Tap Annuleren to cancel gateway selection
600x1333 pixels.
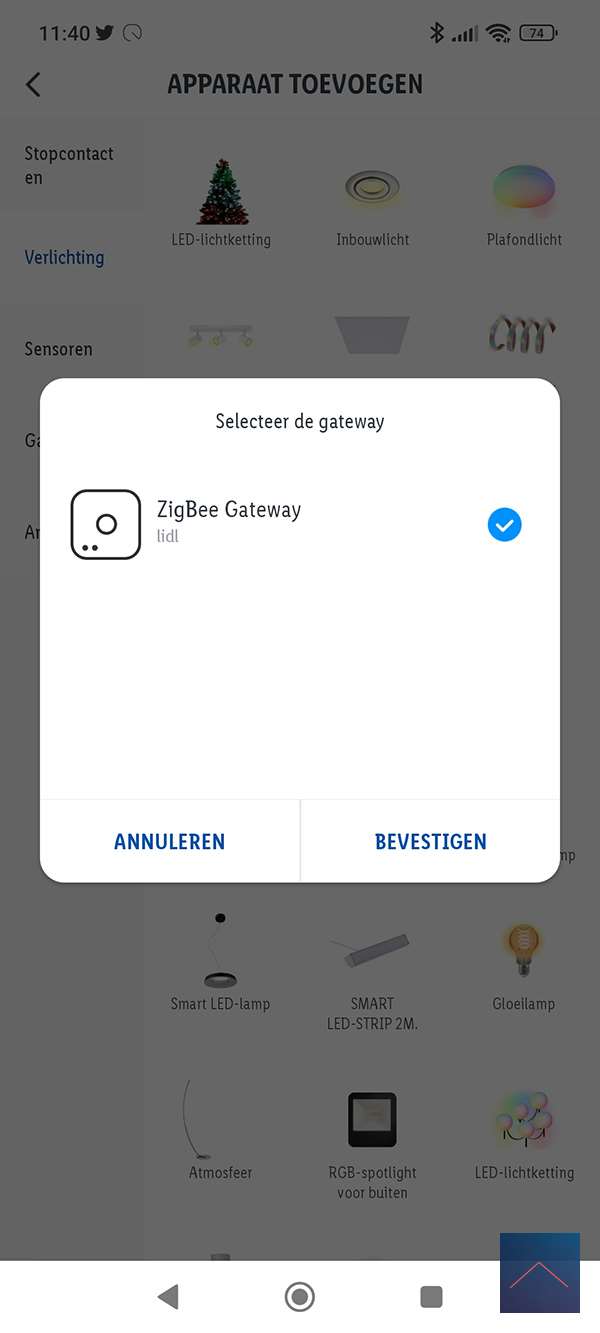(169, 841)
